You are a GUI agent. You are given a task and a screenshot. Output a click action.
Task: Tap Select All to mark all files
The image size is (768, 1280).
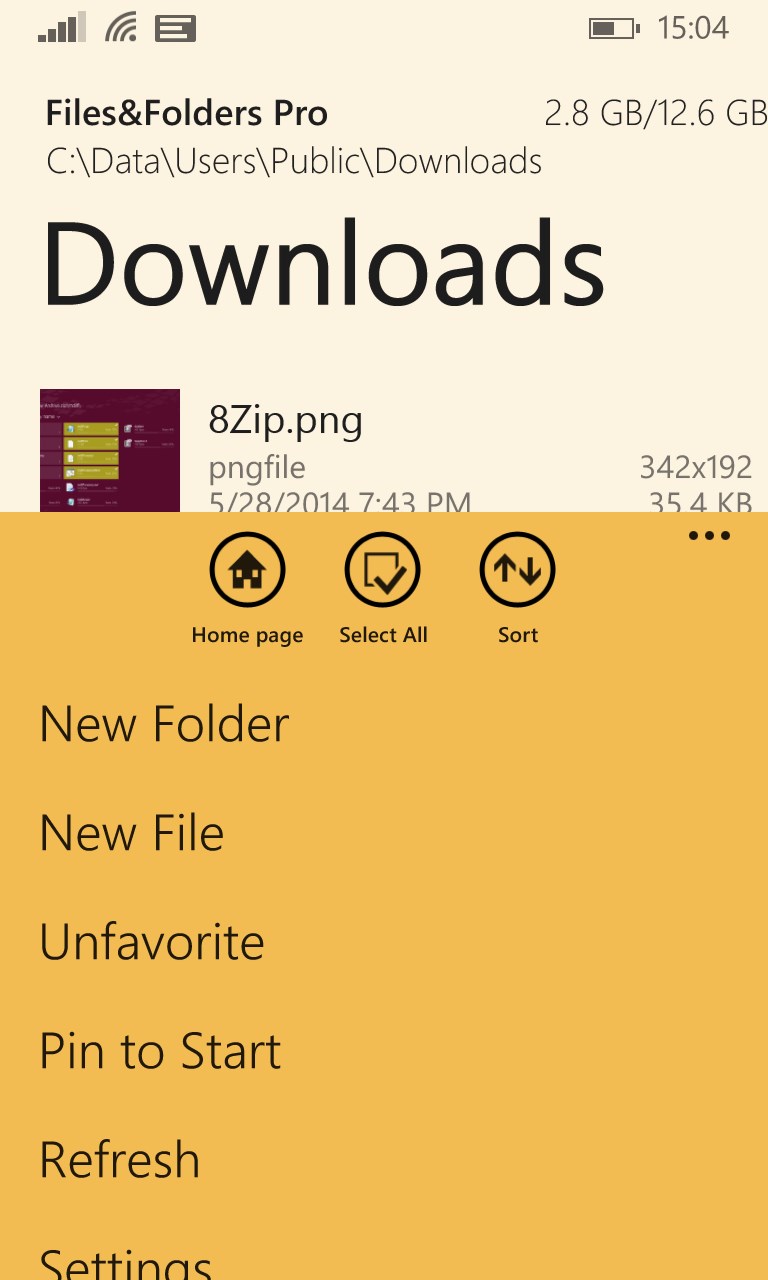click(383, 568)
